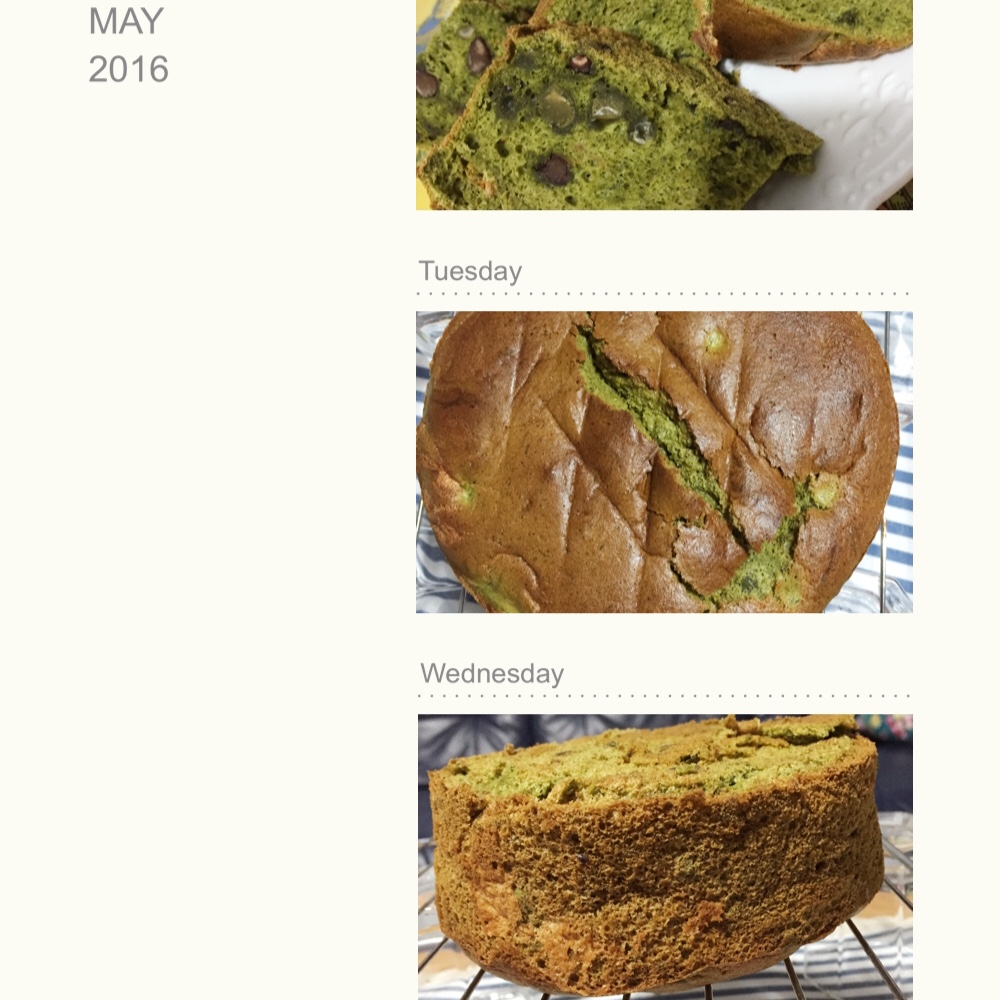
Task: Open Tuesday's matcha cake photo
Action: [x=664, y=462]
